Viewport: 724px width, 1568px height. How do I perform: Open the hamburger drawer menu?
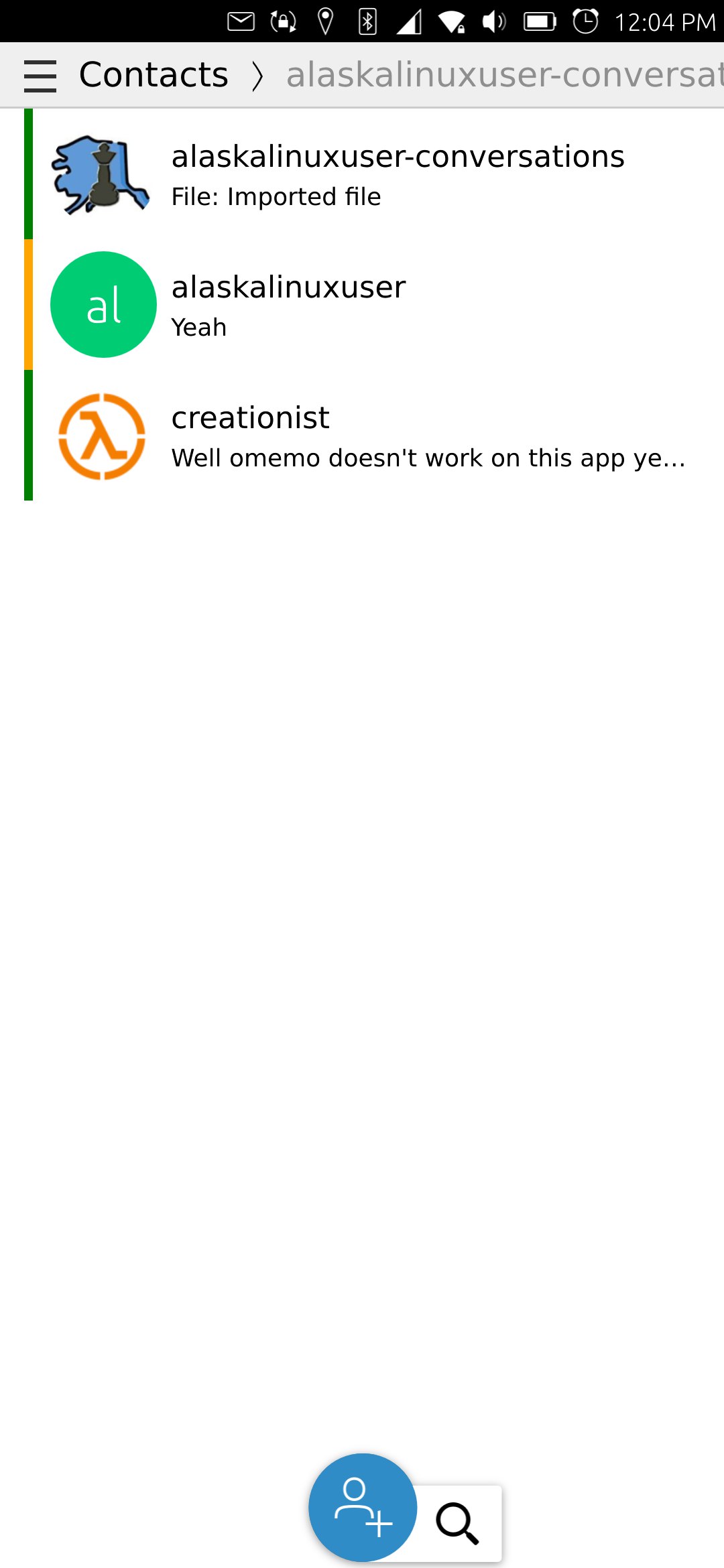pyautogui.click(x=40, y=75)
